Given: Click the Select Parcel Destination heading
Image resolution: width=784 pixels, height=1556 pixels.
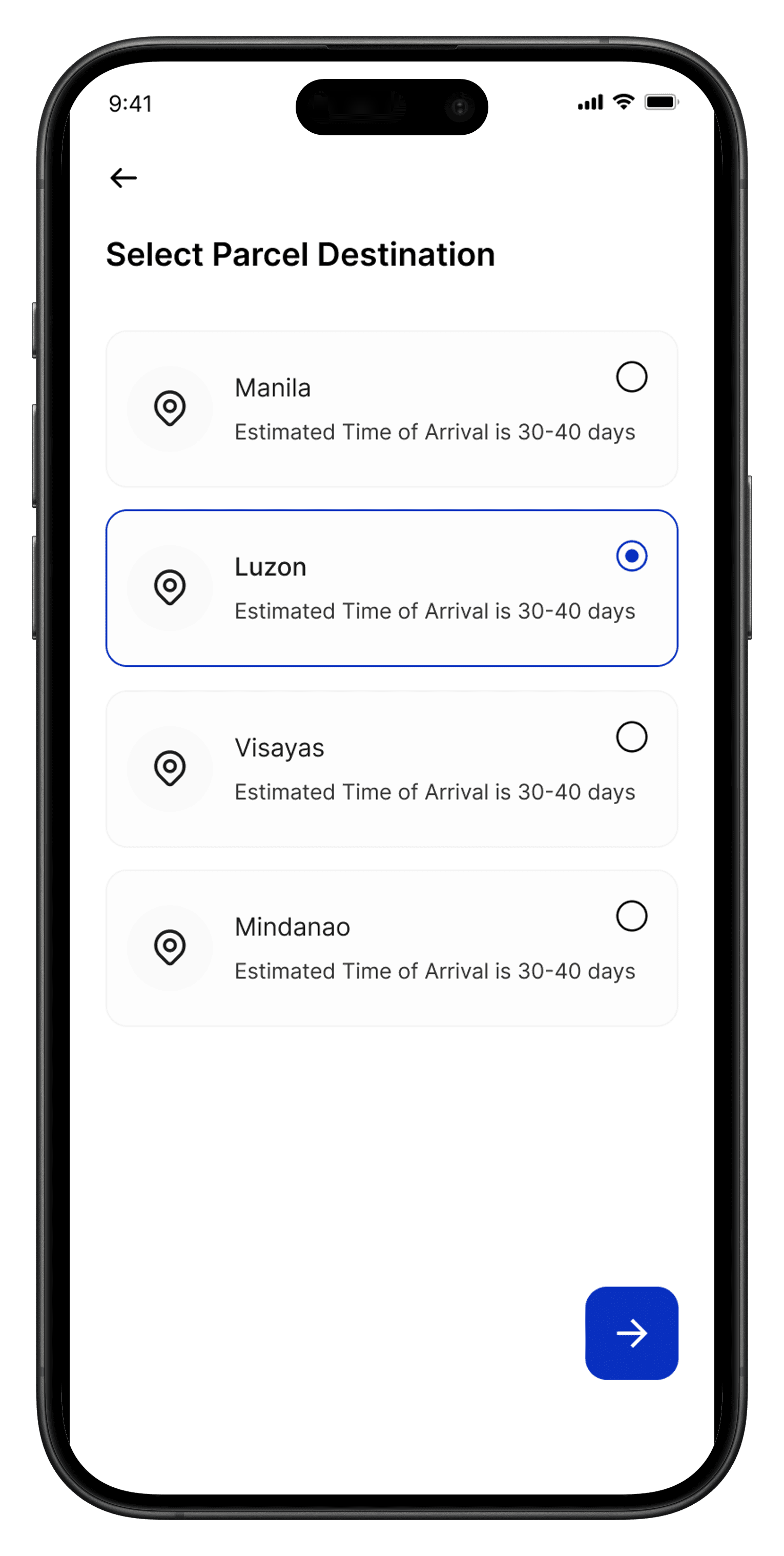Looking at the screenshot, I should 300,254.
